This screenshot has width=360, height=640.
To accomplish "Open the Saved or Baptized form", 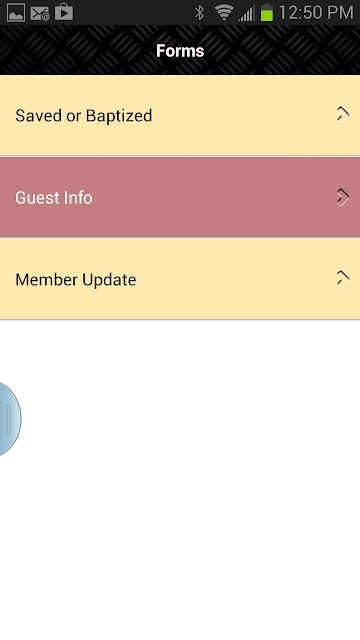I will tap(180, 115).
